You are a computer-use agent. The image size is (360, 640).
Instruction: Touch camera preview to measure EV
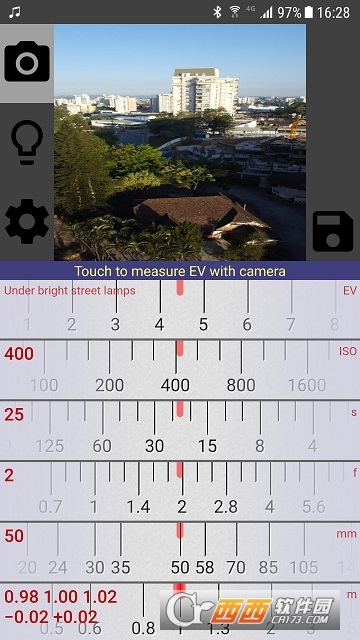coord(180,142)
